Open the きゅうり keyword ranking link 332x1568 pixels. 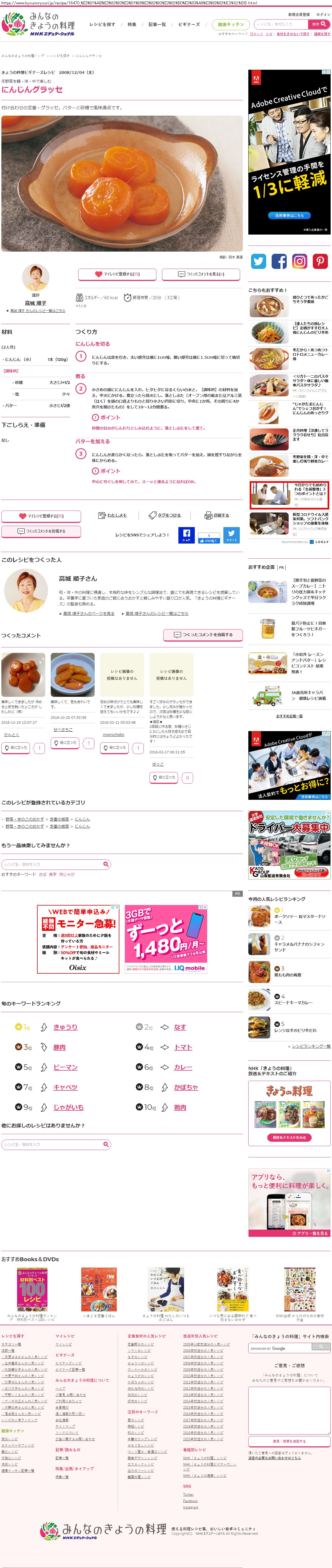click(65, 1027)
